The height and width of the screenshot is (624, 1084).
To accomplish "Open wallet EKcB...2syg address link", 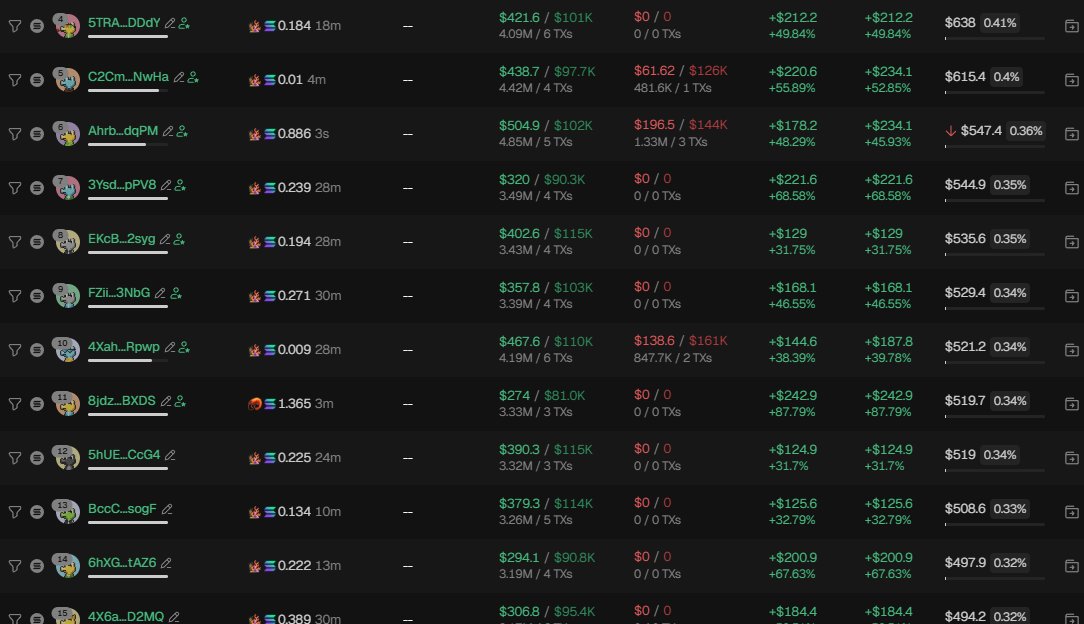I will click(122, 239).
